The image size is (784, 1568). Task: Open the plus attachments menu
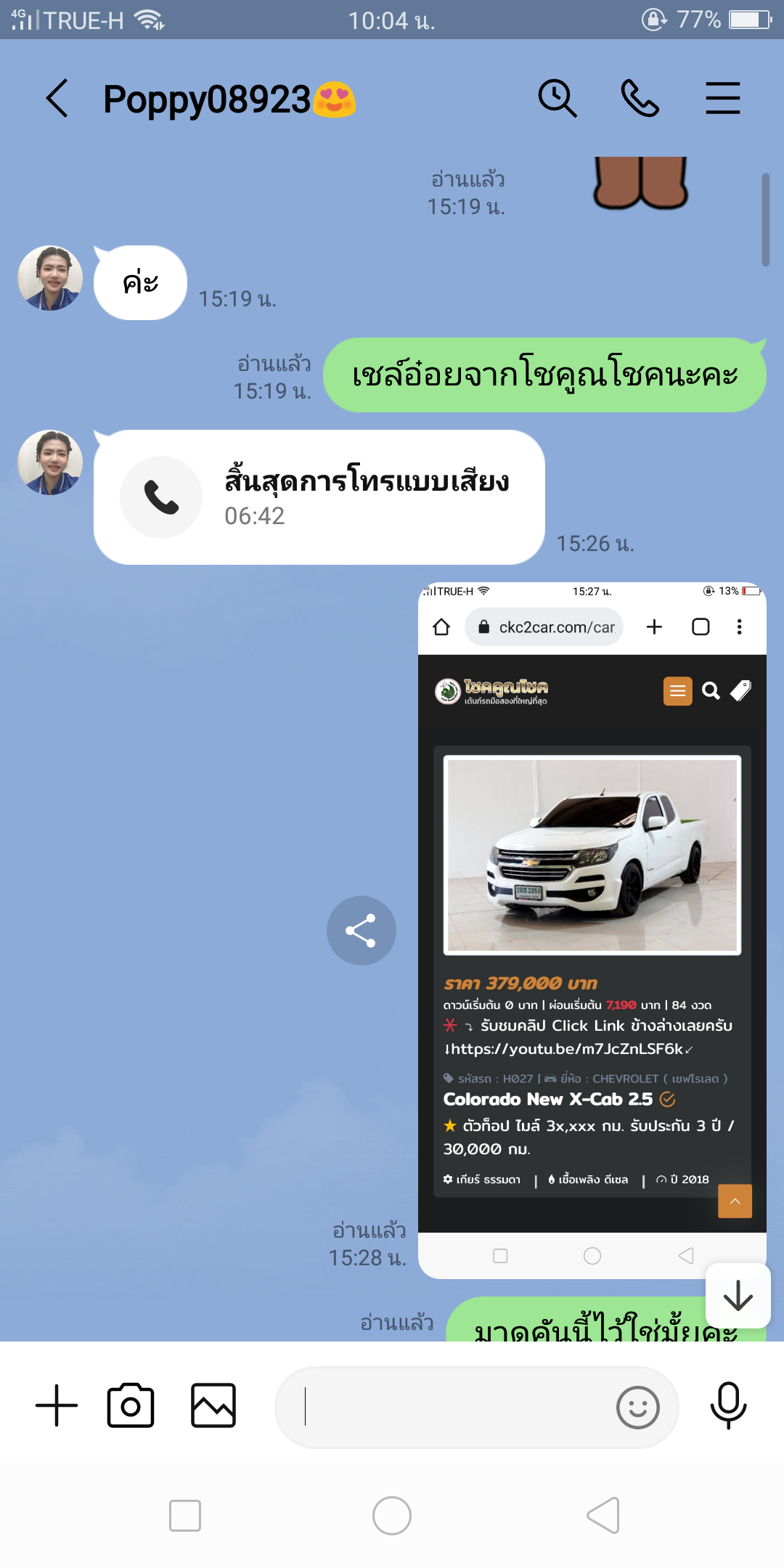[57, 1406]
